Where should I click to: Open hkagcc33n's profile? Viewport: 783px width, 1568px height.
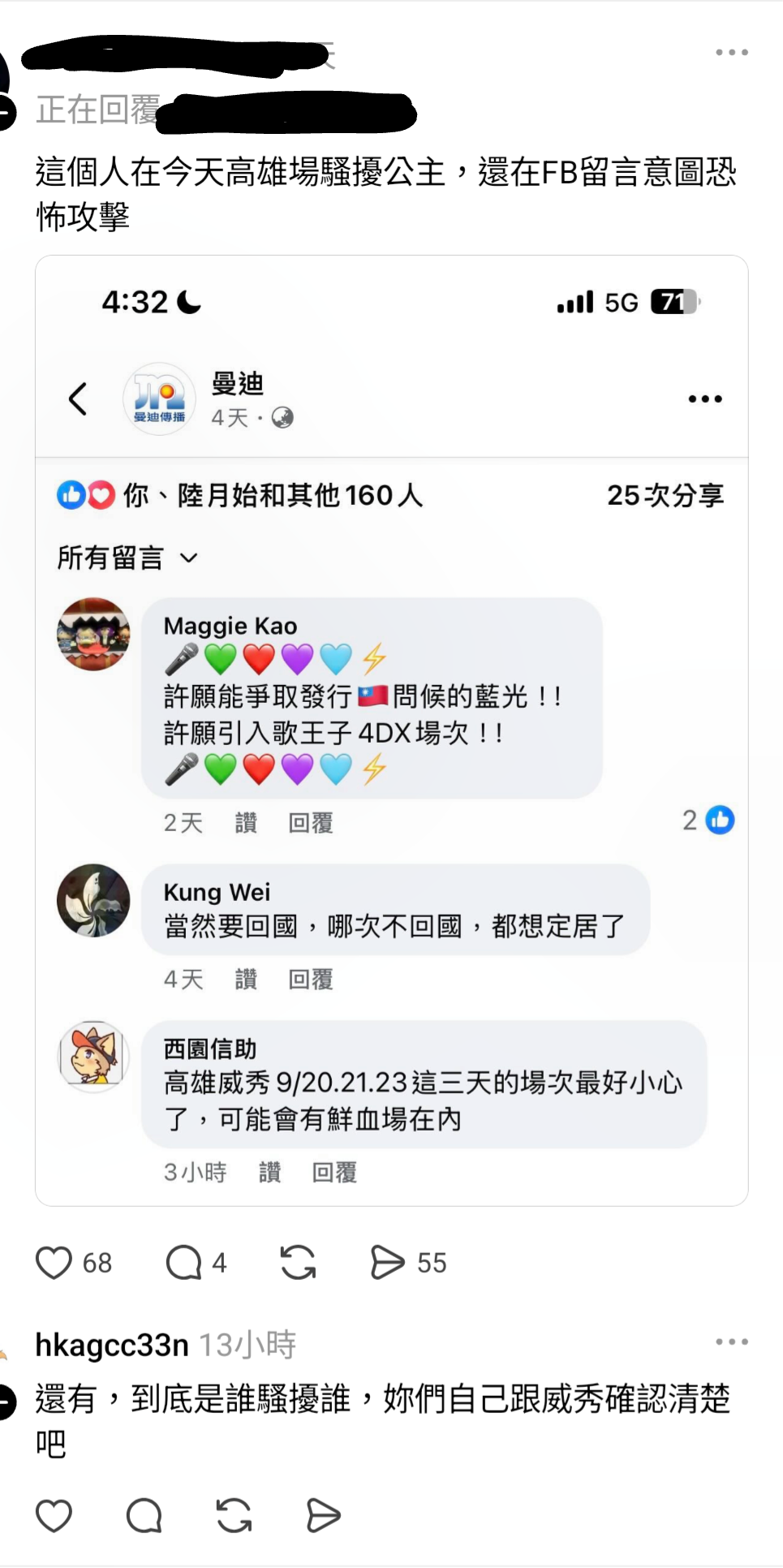click(x=112, y=1345)
